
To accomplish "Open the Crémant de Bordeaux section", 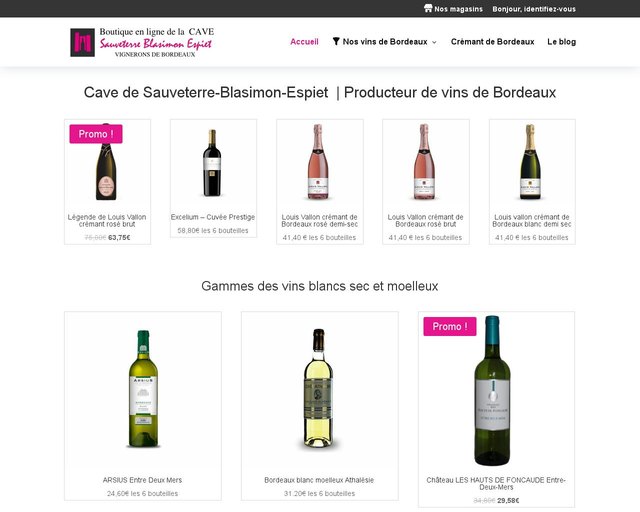I will 492,42.
